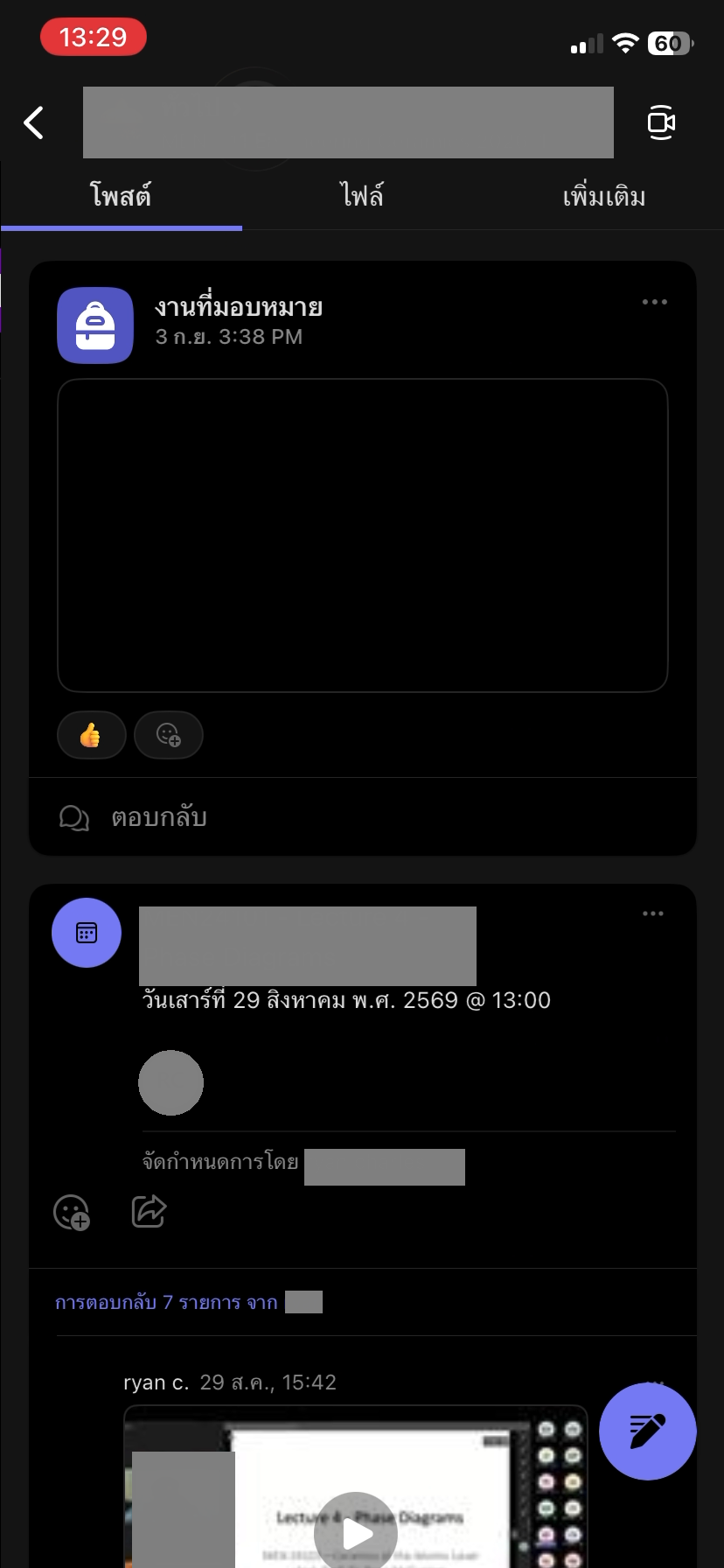Expand การตอบกลับ 7 รายการ replies
This screenshot has width=724, height=1568.
(x=166, y=1302)
